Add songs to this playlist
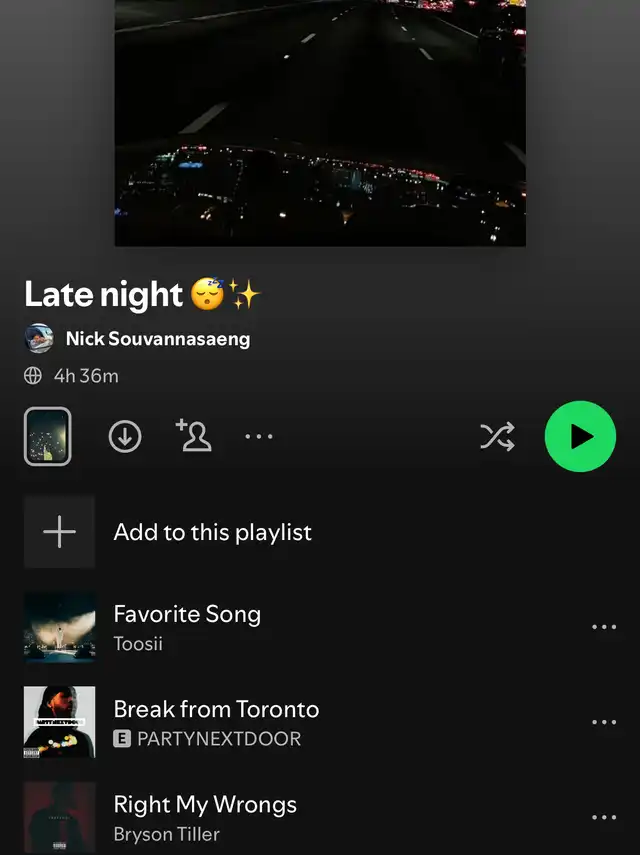 point(212,532)
